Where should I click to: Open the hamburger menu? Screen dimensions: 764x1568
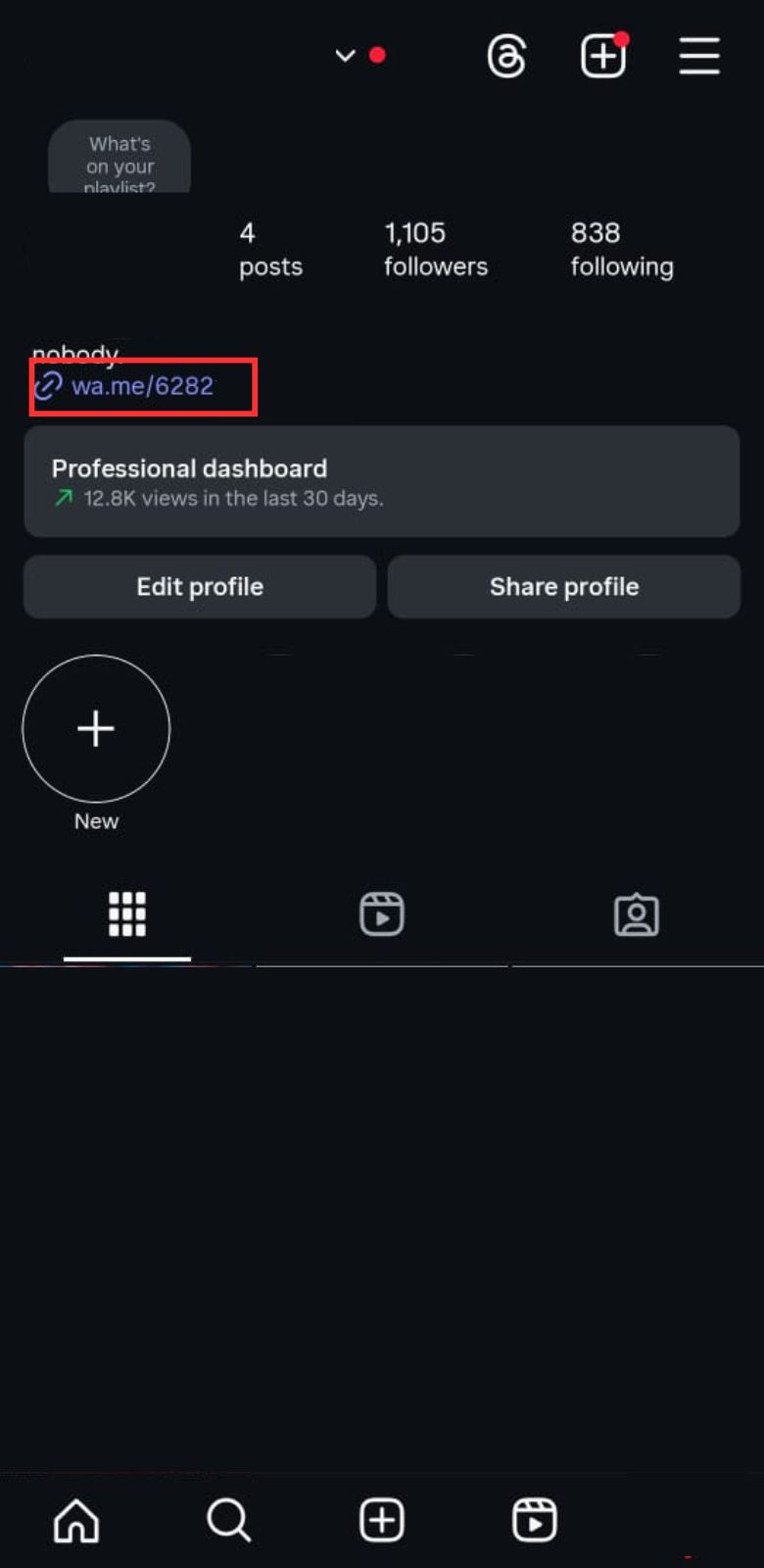(x=699, y=56)
